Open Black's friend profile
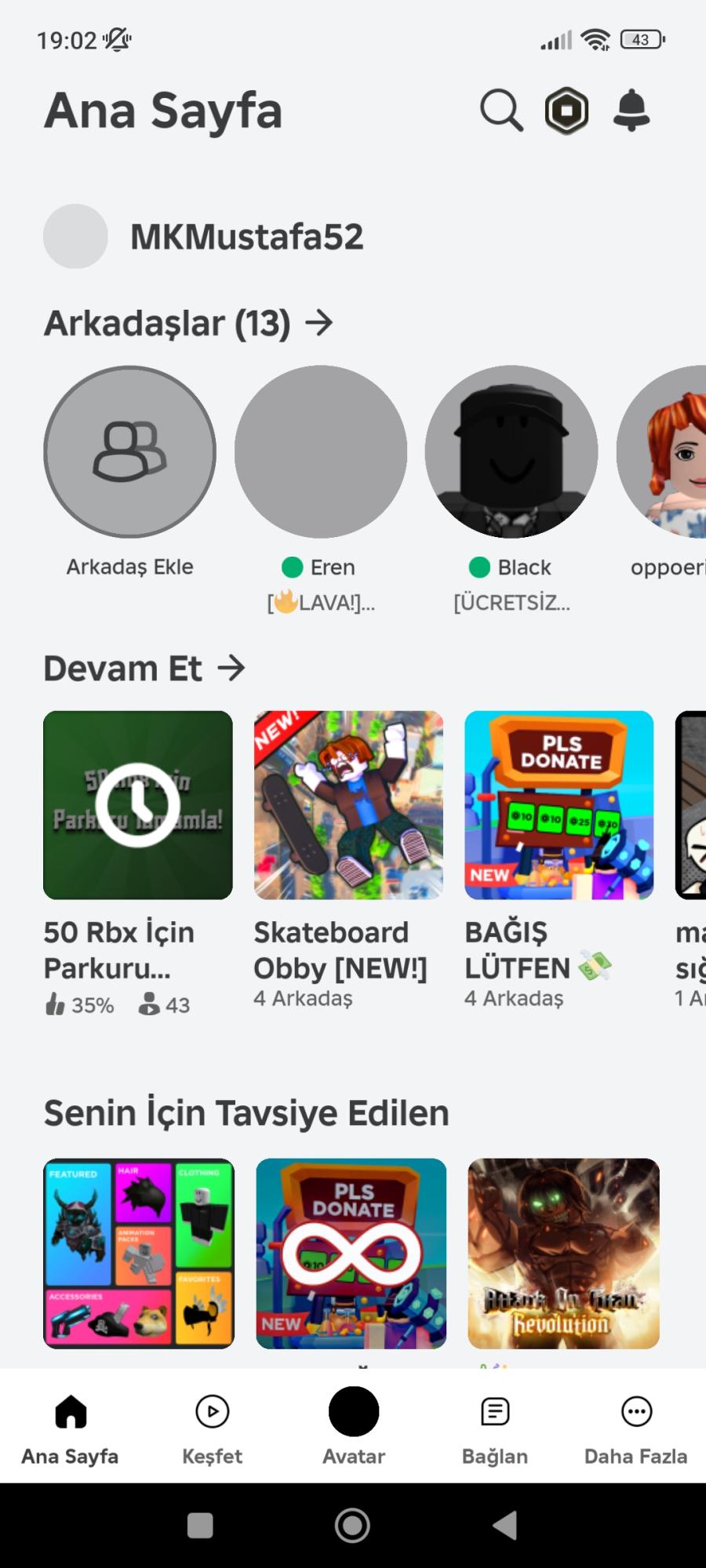The width and height of the screenshot is (706, 1568). (511, 453)
